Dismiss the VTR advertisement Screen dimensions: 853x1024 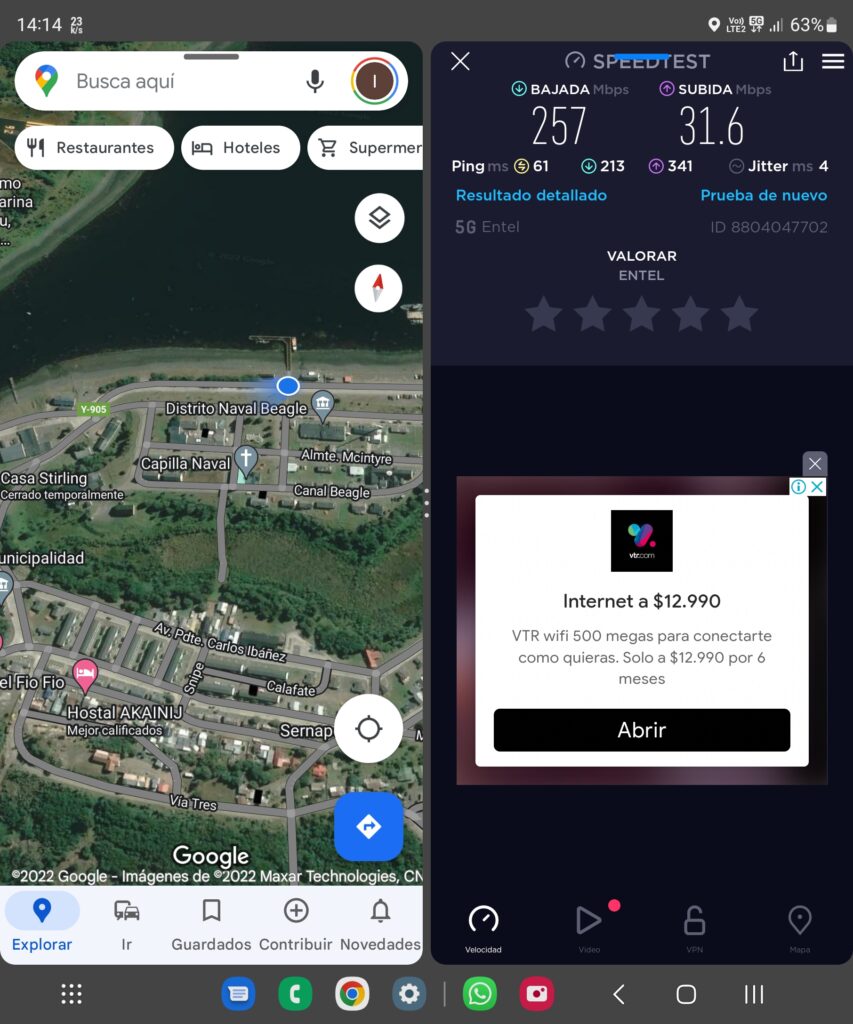point(815,464)
